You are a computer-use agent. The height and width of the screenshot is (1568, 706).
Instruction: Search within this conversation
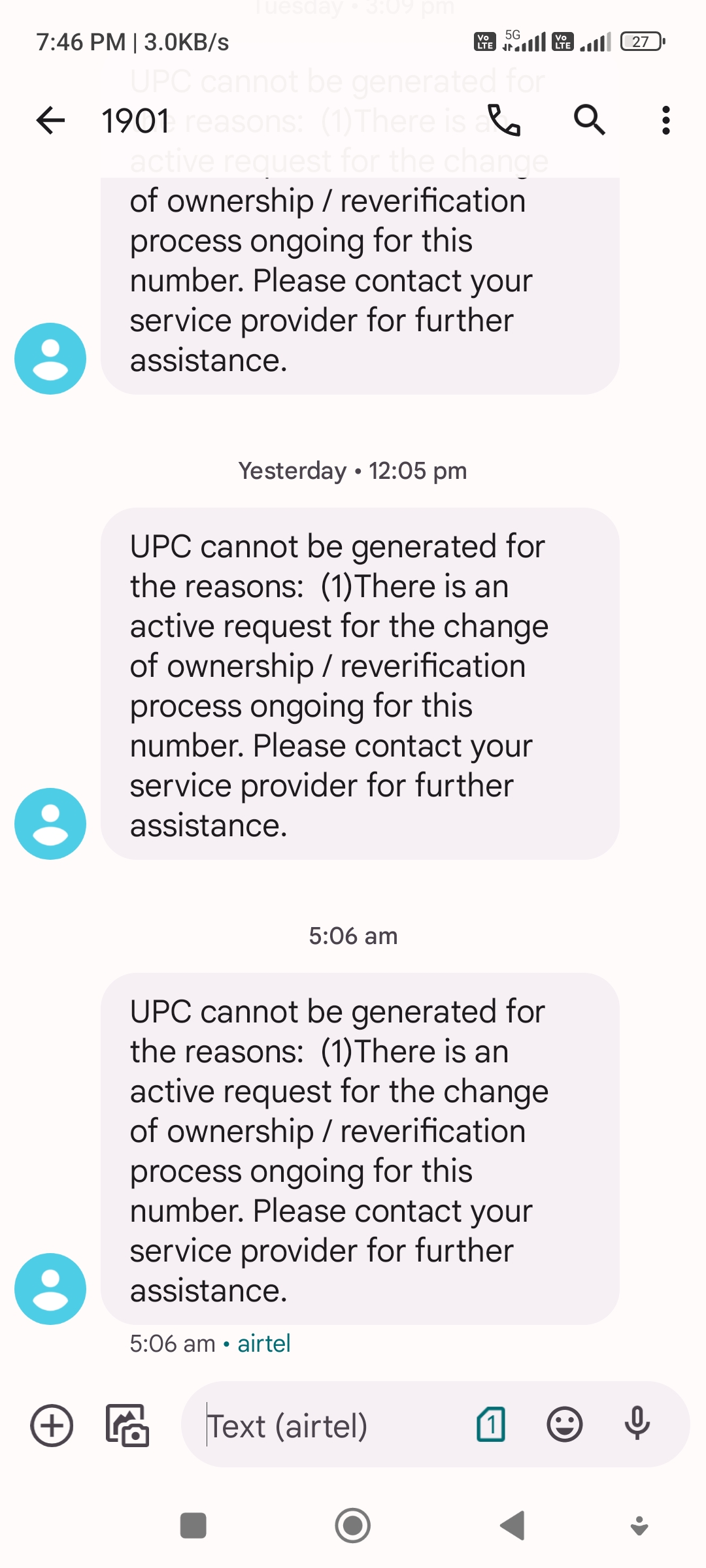589,120
